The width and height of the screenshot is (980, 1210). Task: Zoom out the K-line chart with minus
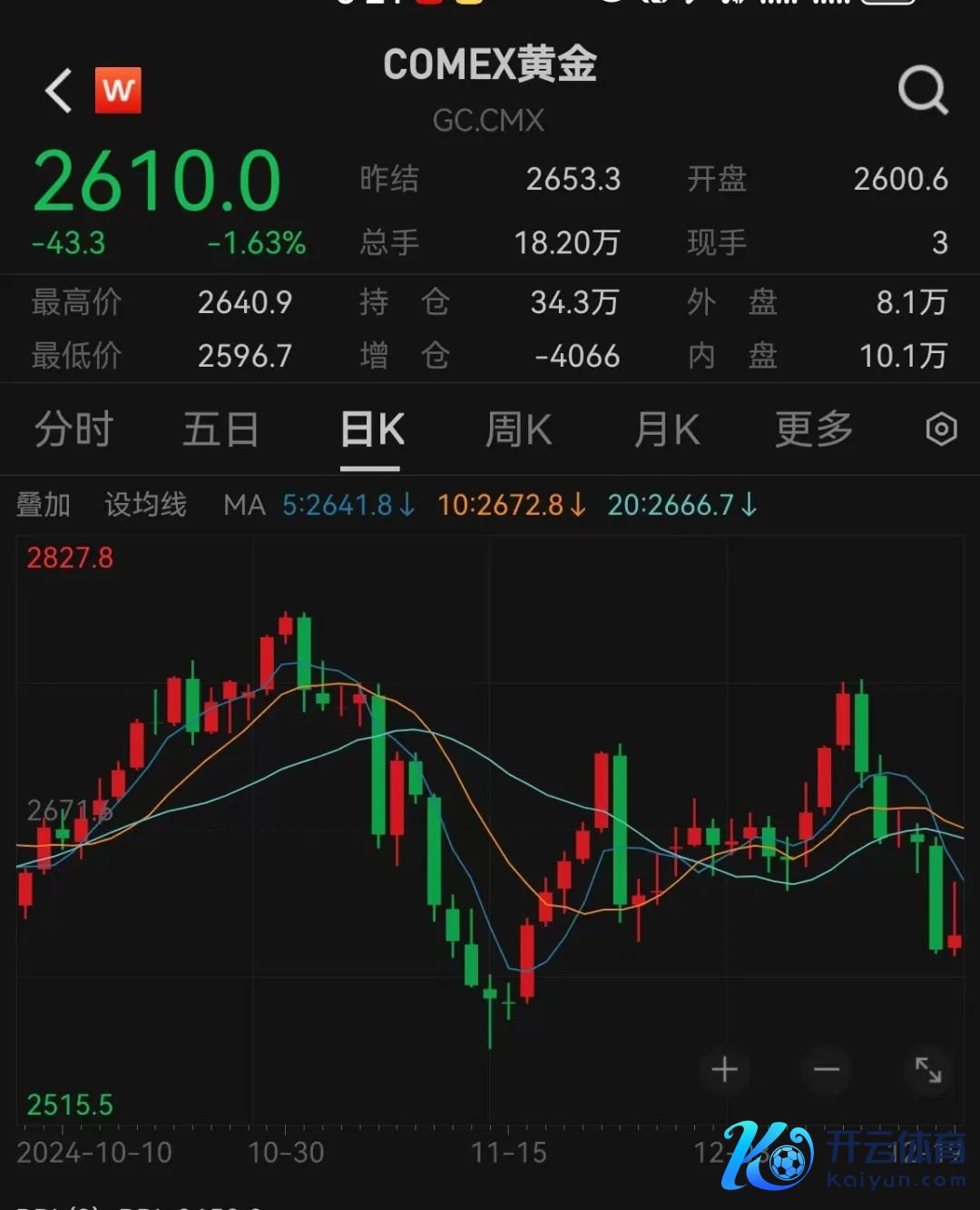point(827,1070)
